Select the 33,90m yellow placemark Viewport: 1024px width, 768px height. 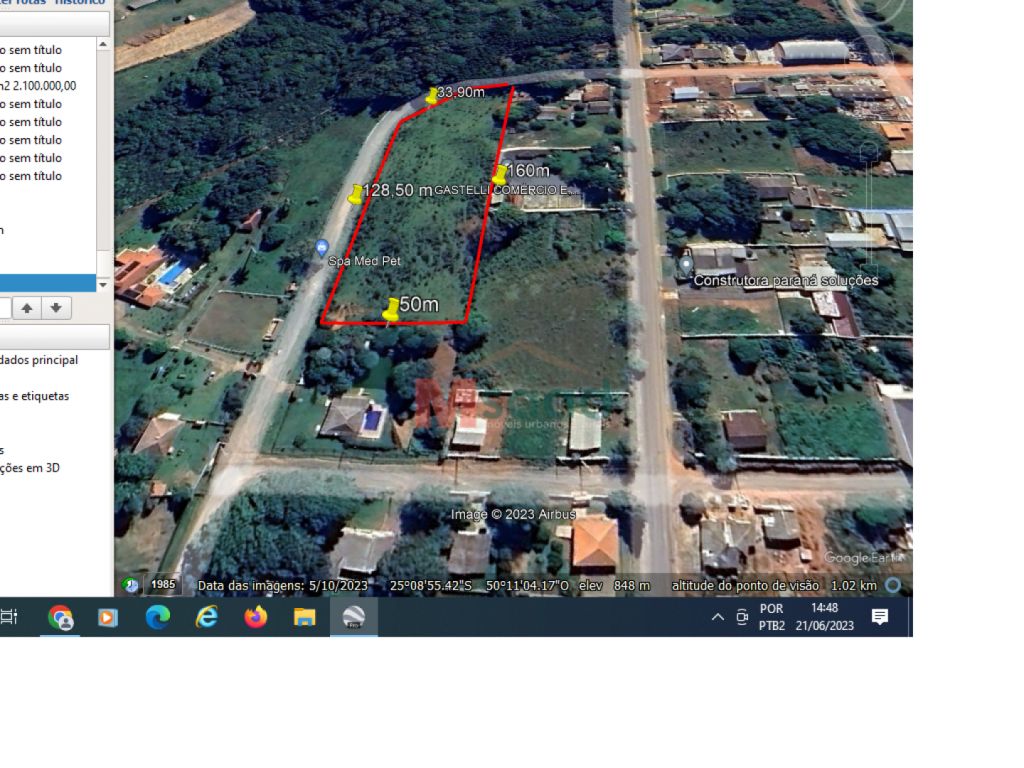click(432, 95)
